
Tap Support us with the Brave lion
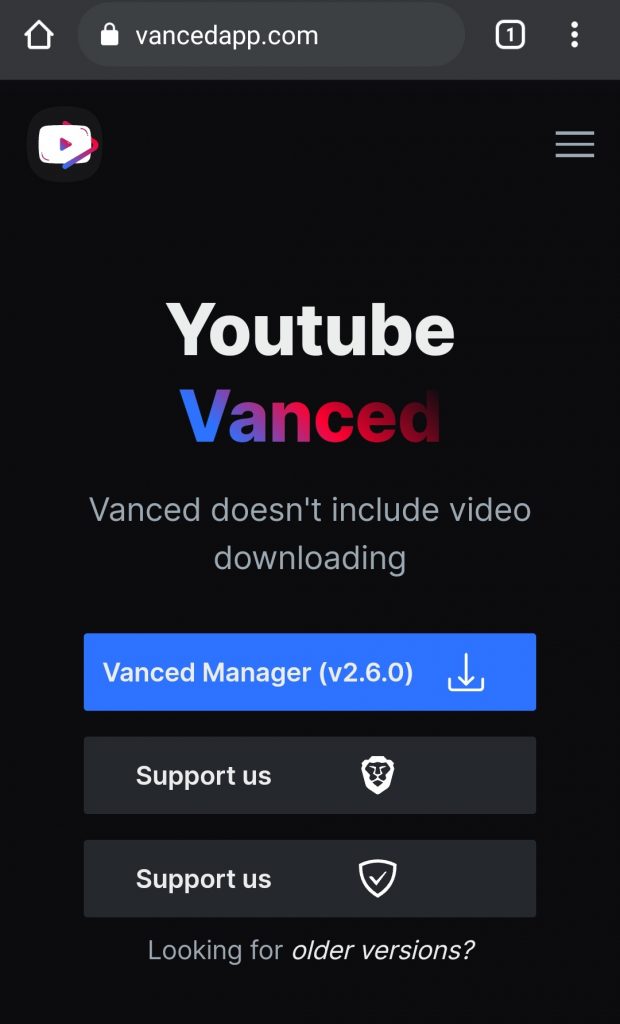(x=310, y=775)
